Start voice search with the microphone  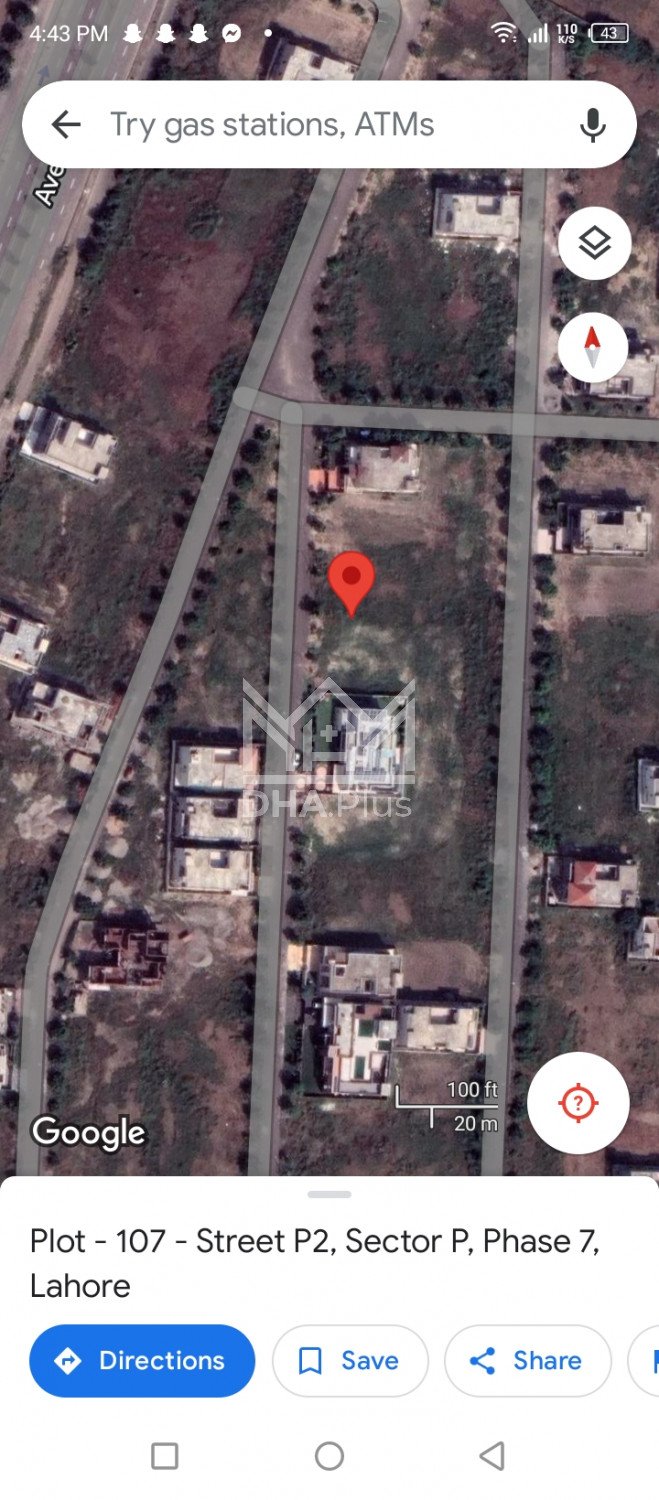pos(592,125)
